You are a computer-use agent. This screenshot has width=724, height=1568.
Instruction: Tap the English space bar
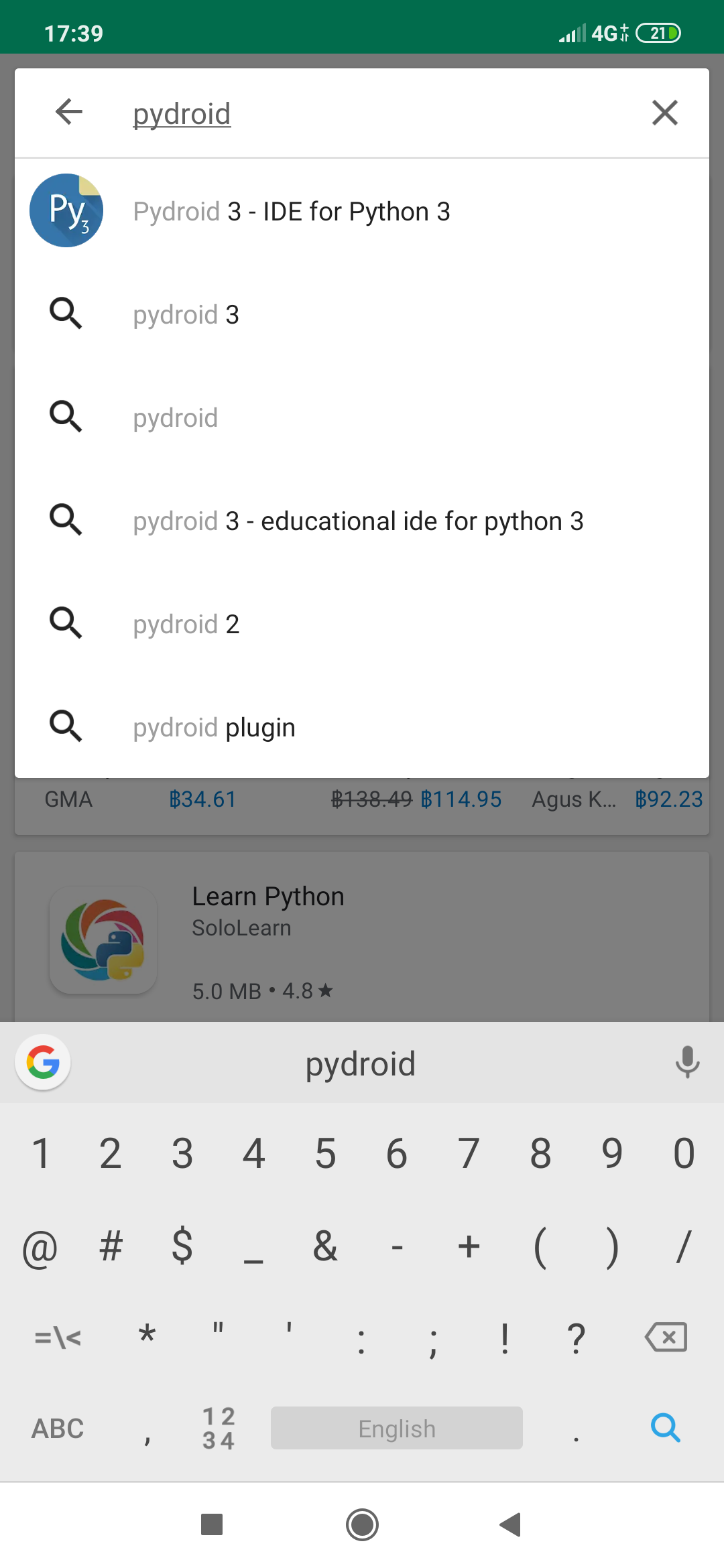[396, 1428]
